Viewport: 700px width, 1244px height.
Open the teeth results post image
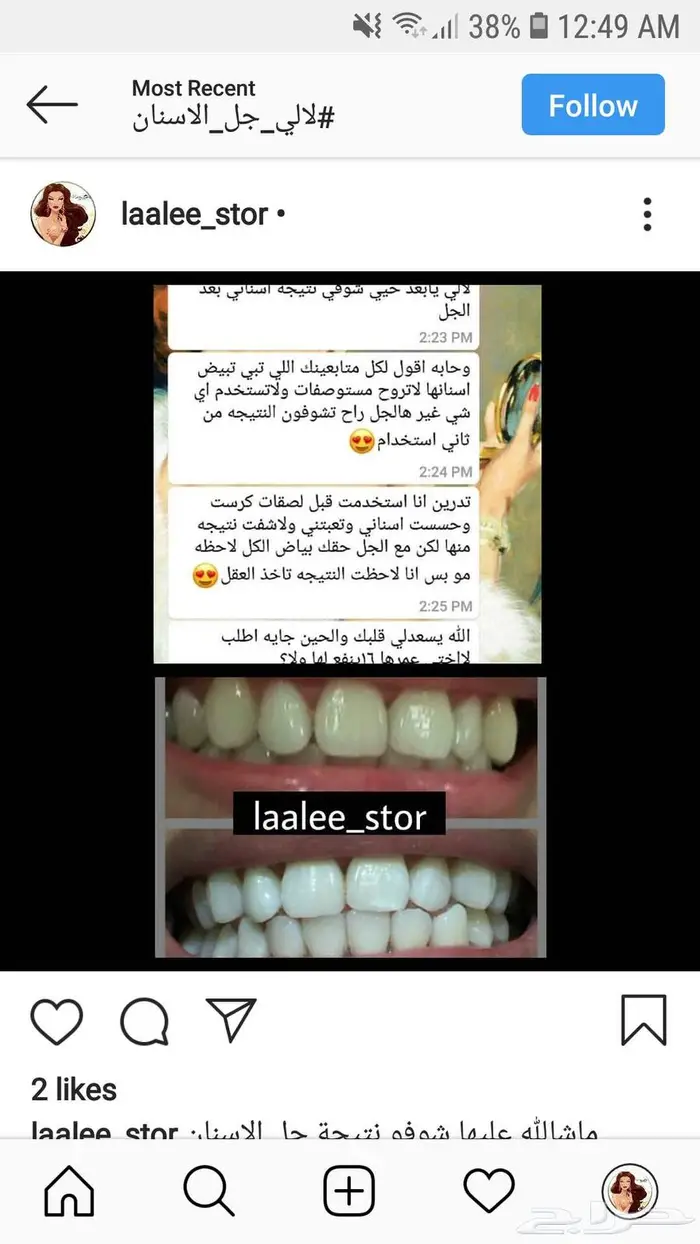click(349, 621)
